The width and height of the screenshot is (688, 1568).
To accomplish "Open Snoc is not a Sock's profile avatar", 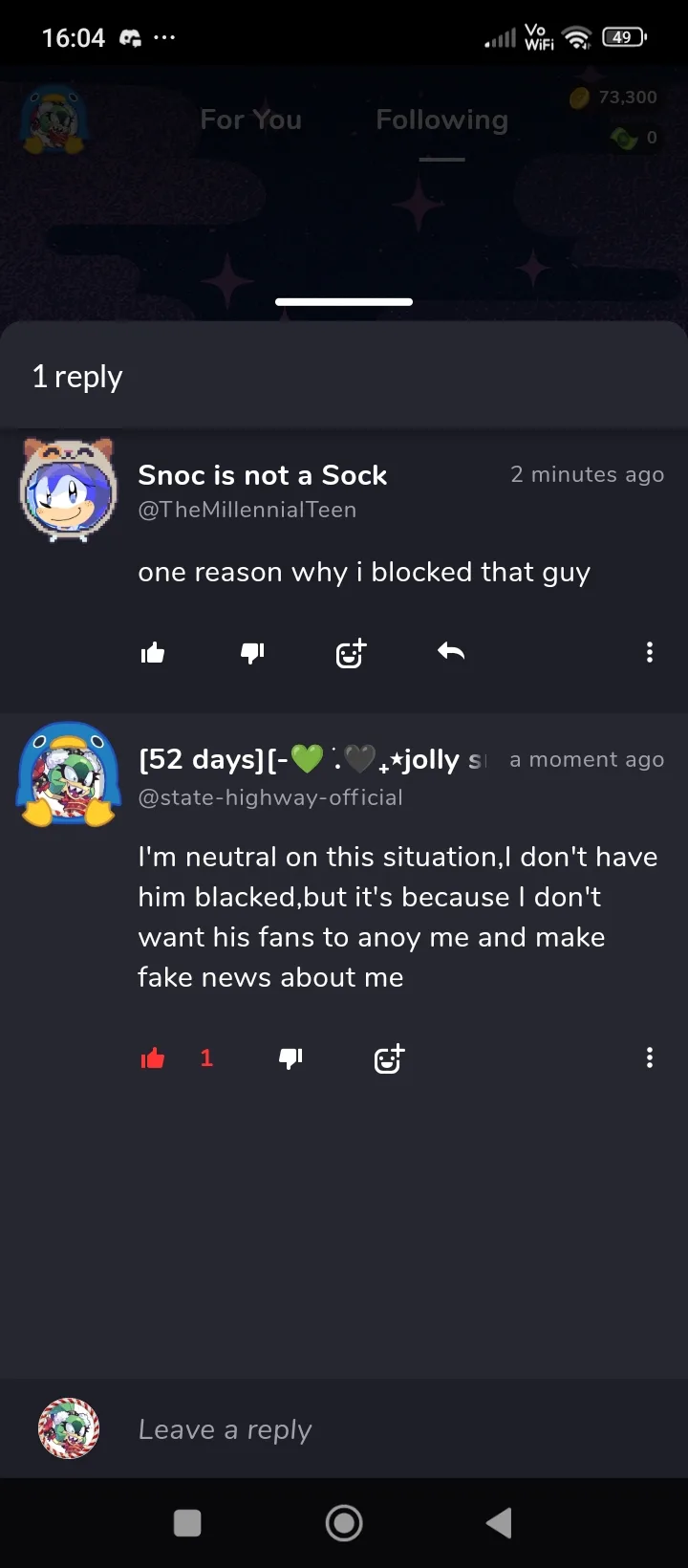I will tap(69, 489).
